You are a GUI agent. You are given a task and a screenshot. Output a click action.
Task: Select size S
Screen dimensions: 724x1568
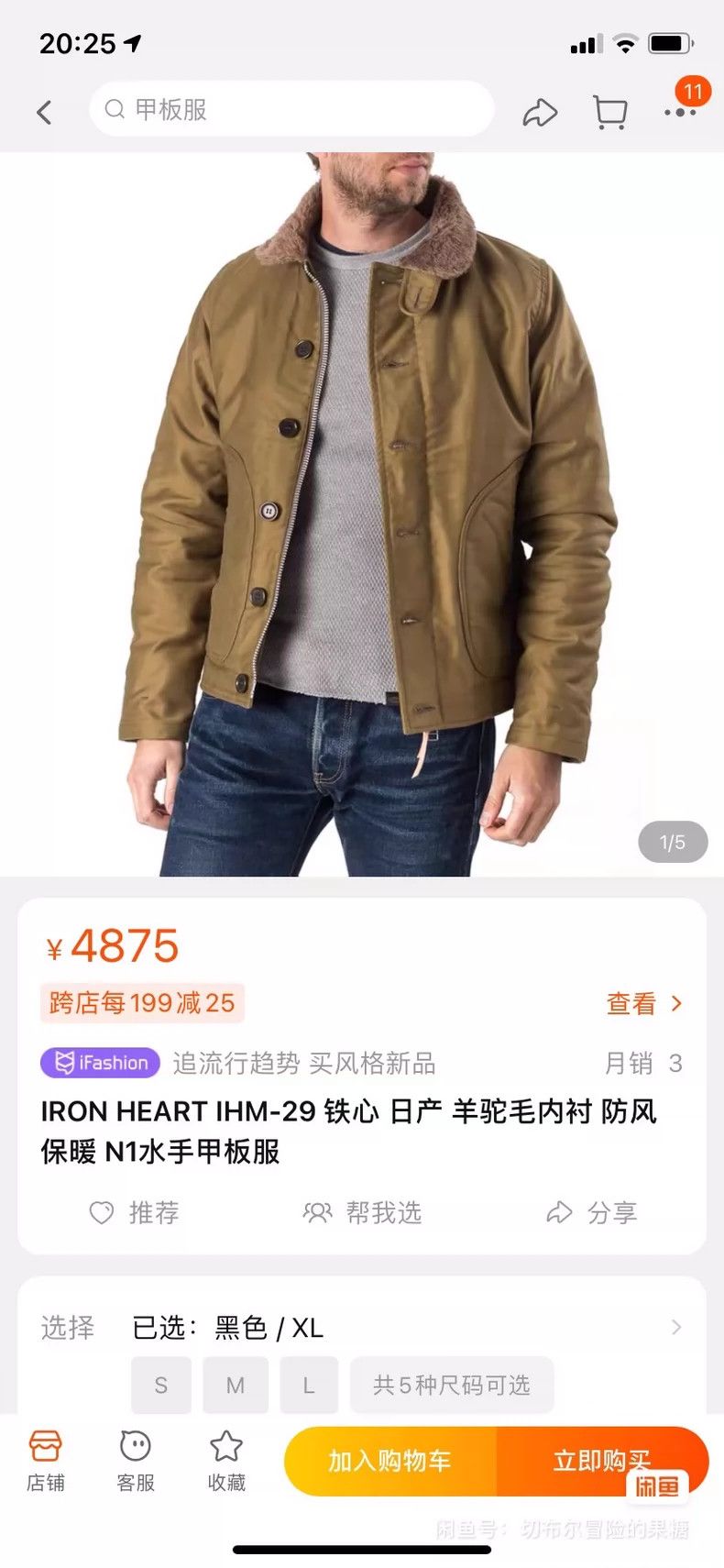click(x=161, y=1385)
